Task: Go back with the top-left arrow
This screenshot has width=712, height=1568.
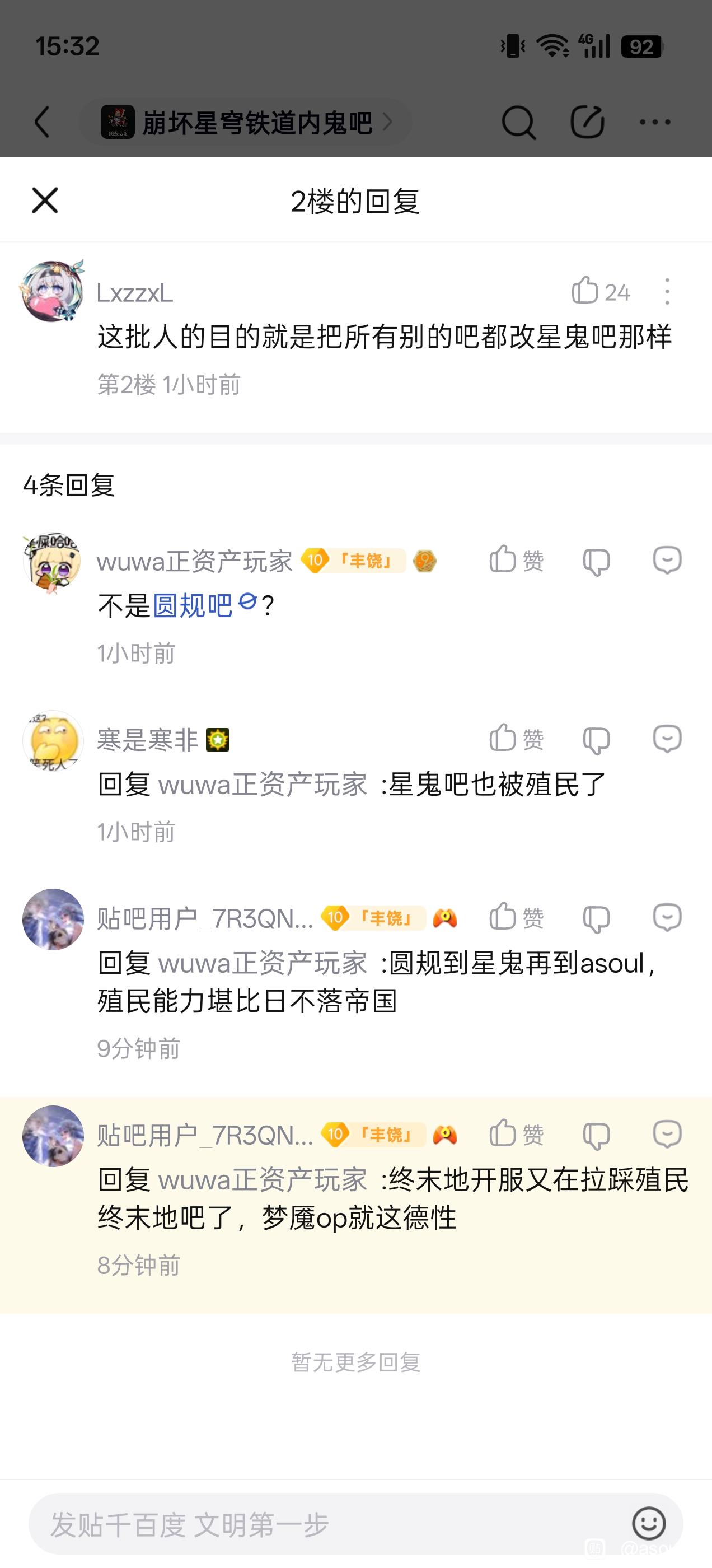Action: [42, 122]
